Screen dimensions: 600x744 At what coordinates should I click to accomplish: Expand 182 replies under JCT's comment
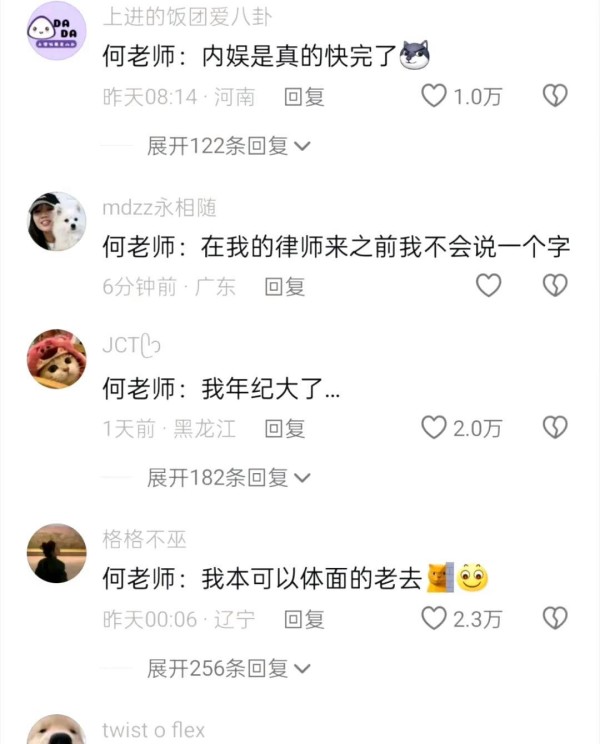click(x=229, y=478)
